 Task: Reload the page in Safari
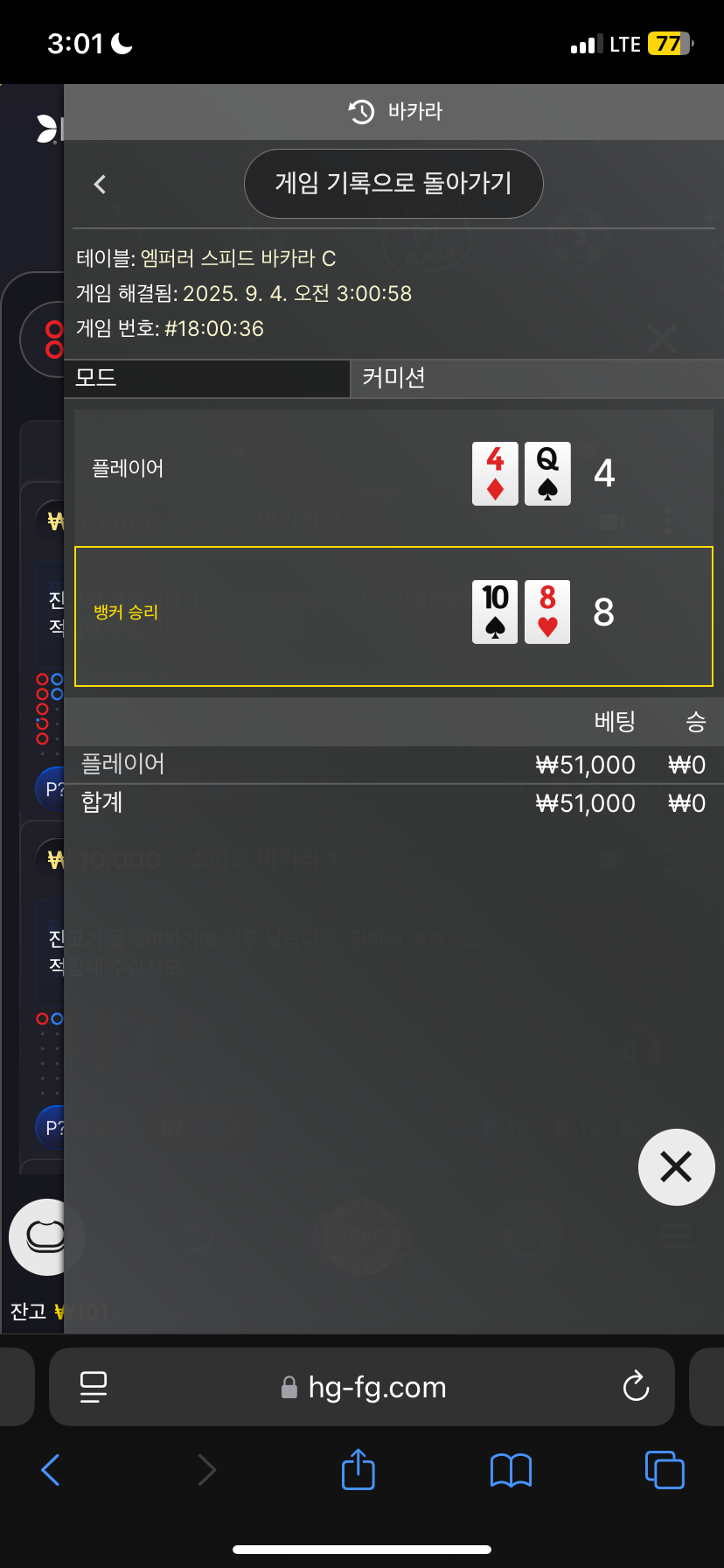[636, 1387]
